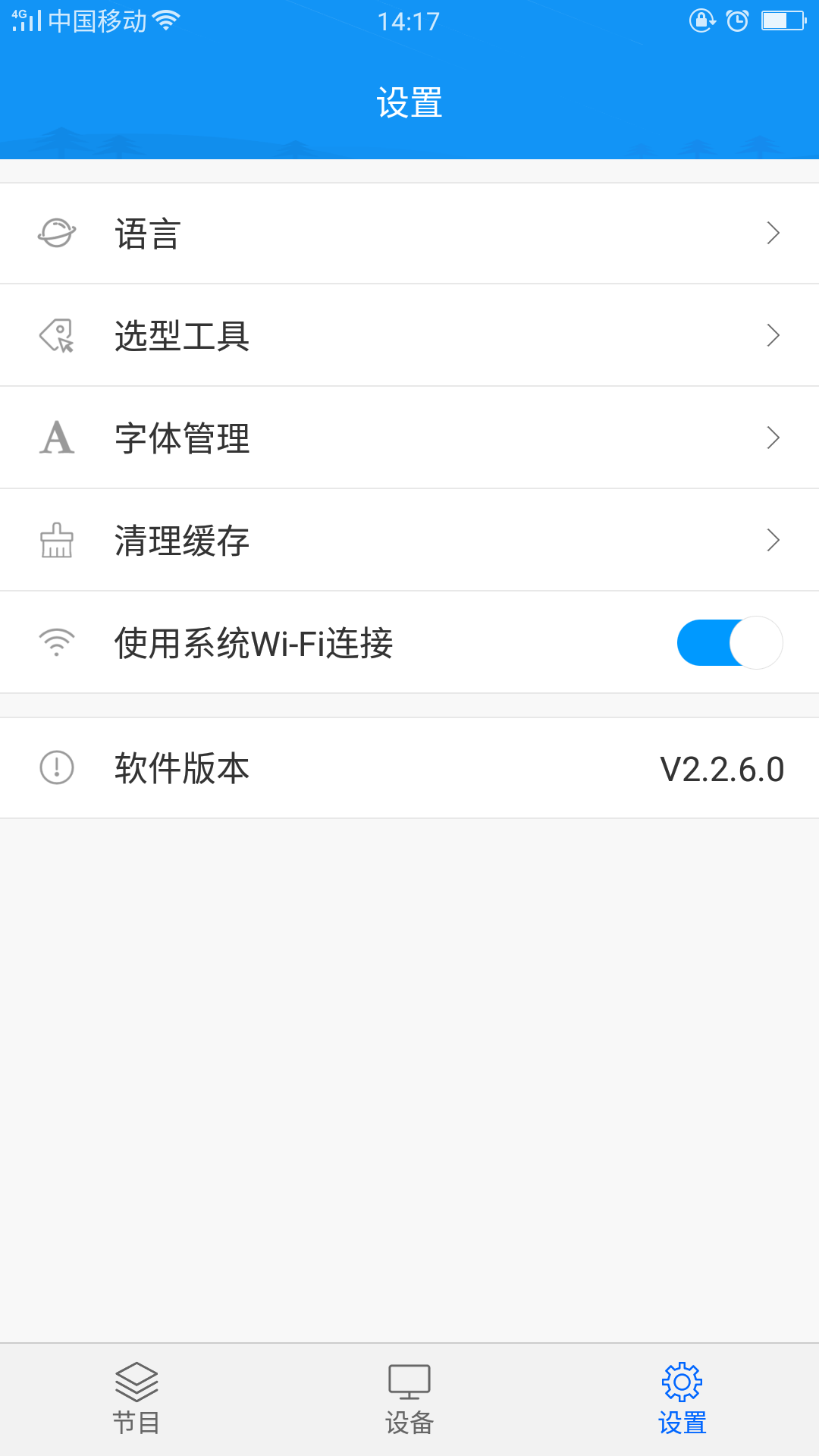Toggle system Wi-Fi connection off
The image size is (819, 1456).
(730, 642)
